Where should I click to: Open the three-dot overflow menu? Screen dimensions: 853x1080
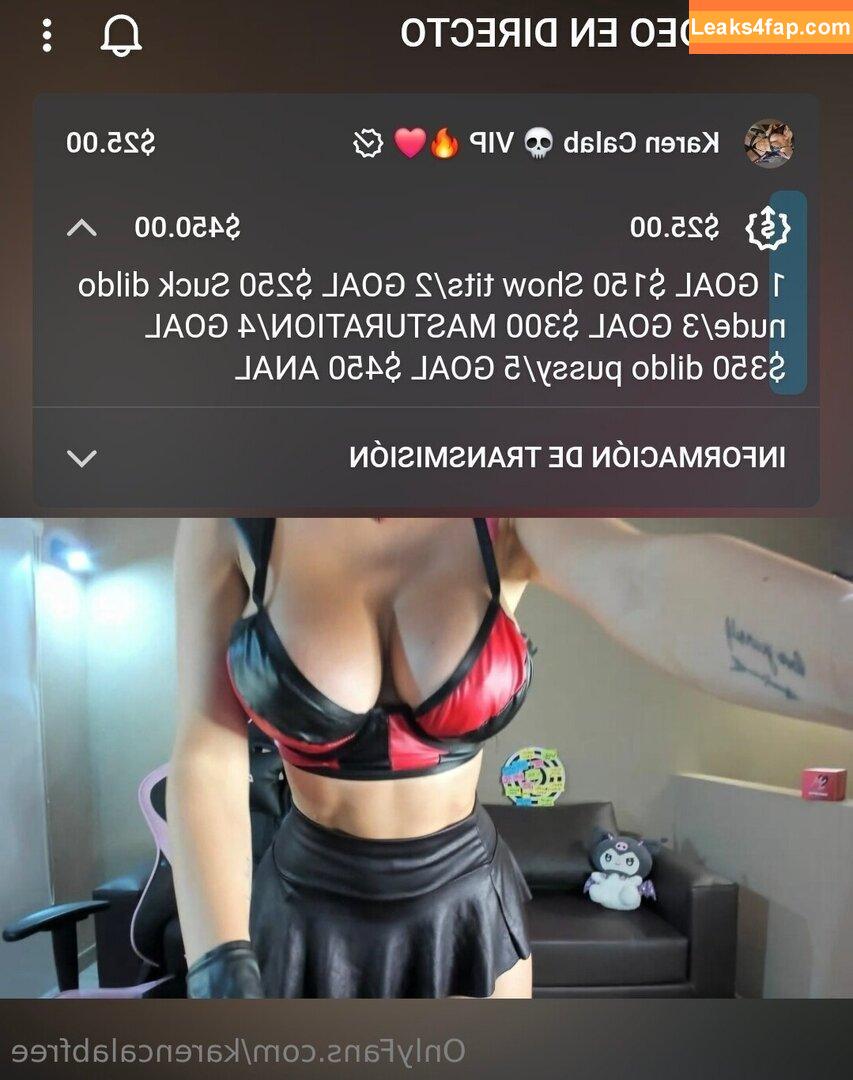click(x=46, y=35)
